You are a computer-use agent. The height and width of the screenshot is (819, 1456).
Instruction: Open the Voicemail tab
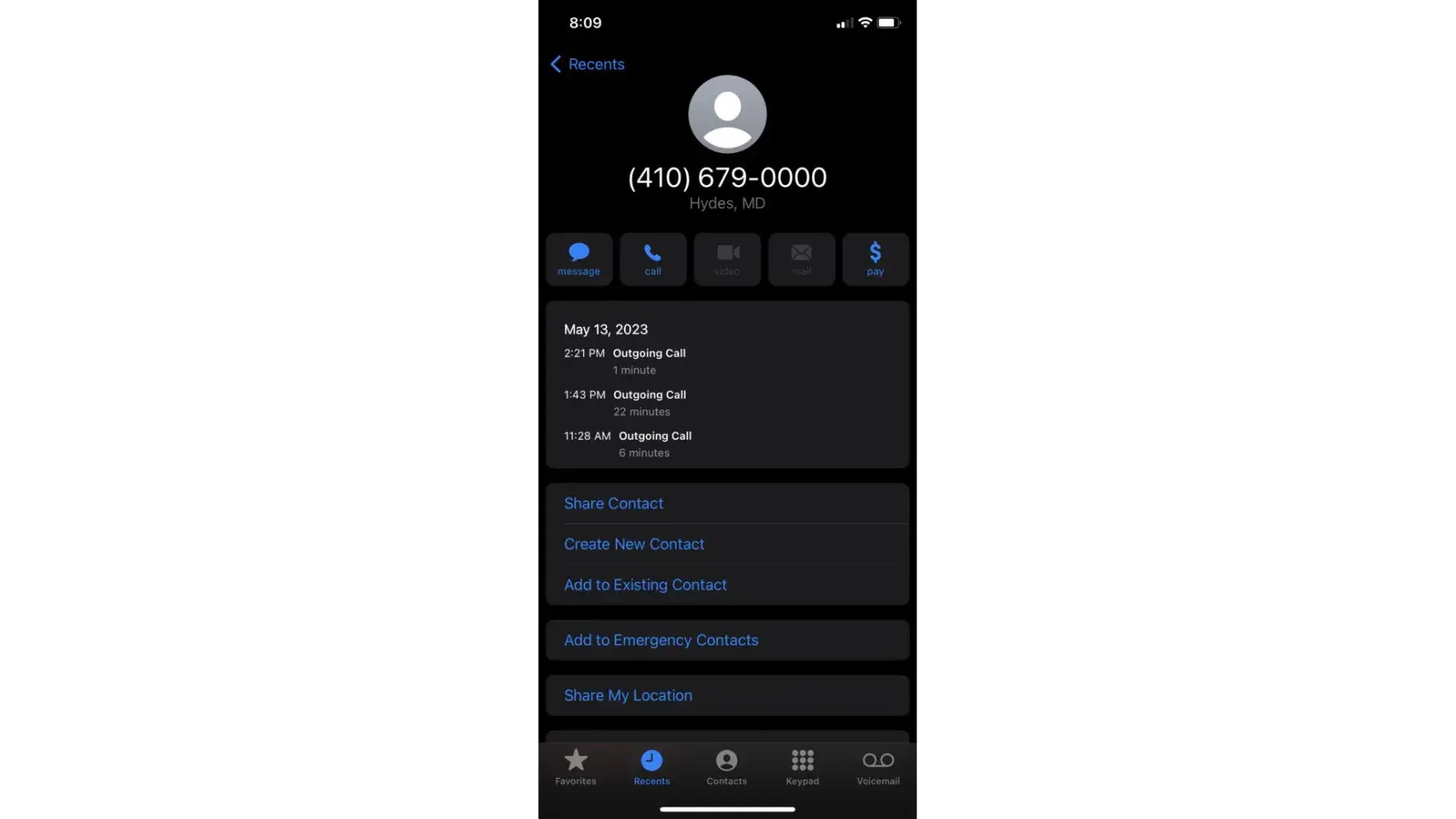point(878,767)
